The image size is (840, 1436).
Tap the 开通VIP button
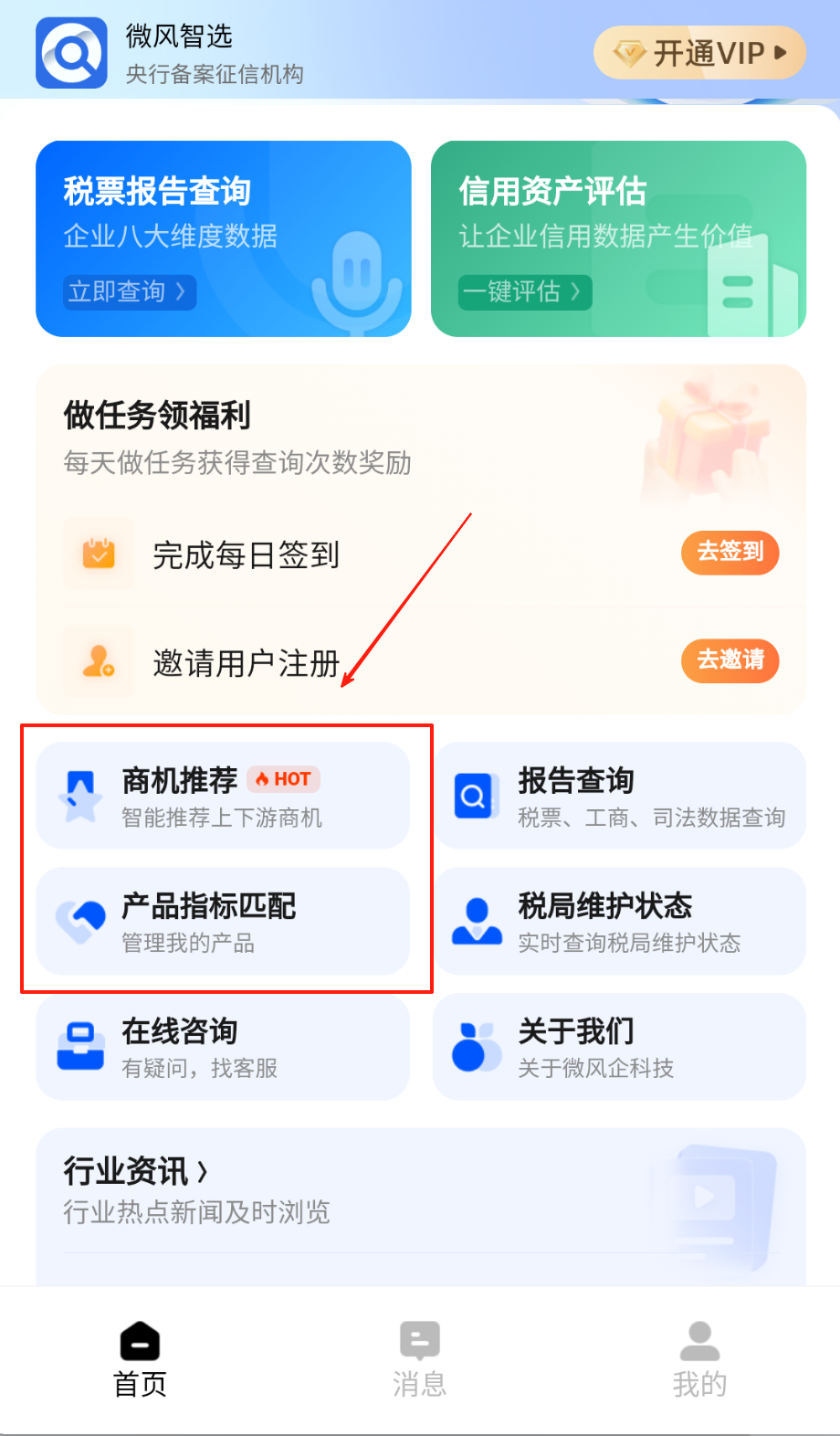(699, 53)
